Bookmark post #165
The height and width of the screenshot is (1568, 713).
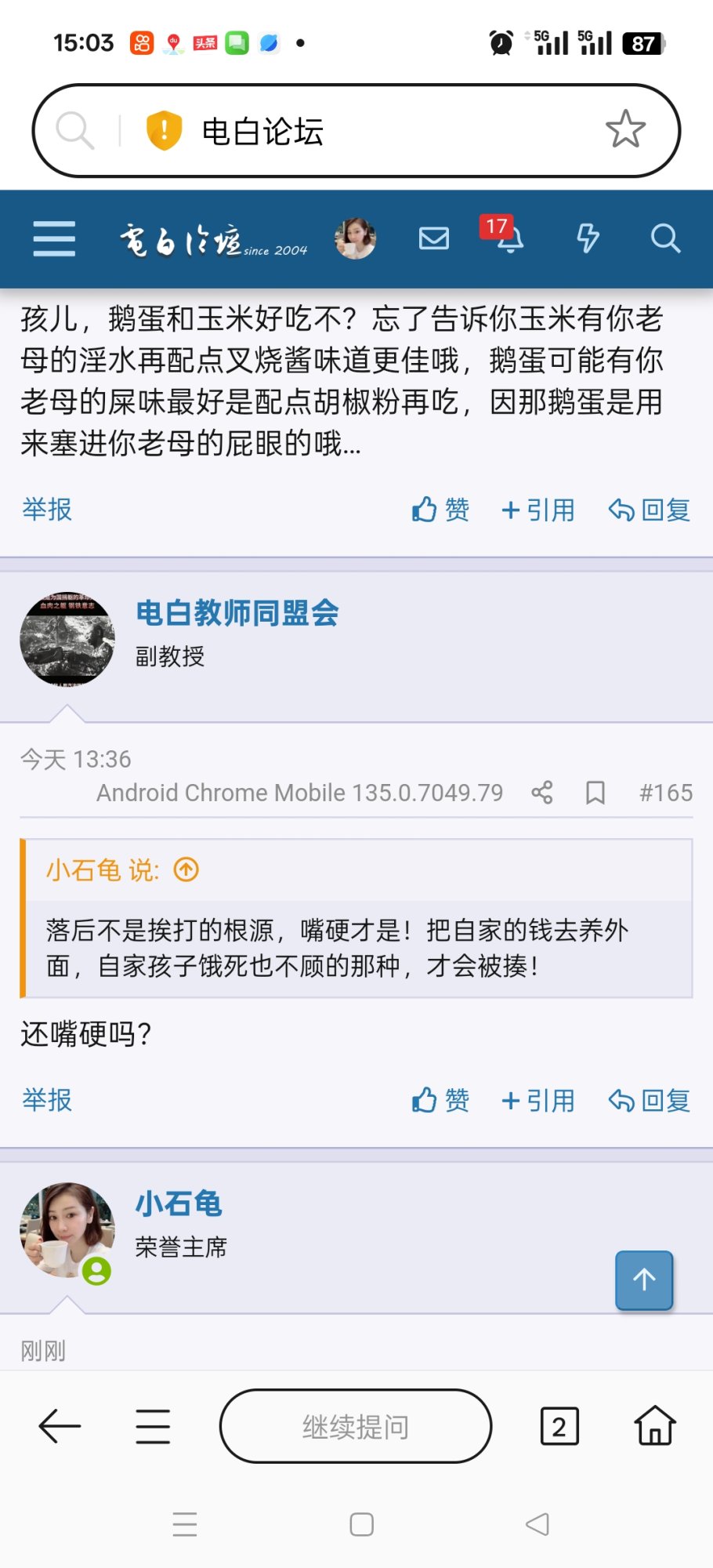click(x=595, y=793)
